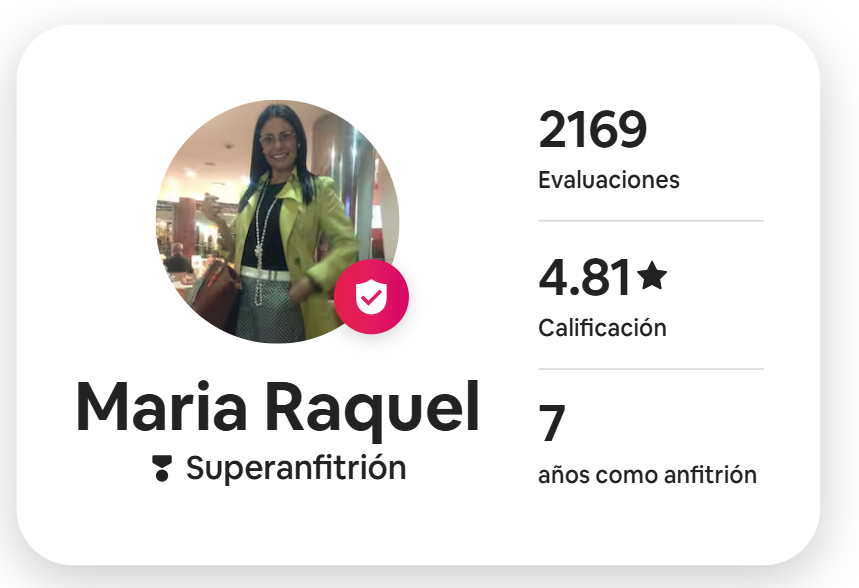
Task: Open Maria Raquel's host profile photo
Action: (x=277, y=221)
